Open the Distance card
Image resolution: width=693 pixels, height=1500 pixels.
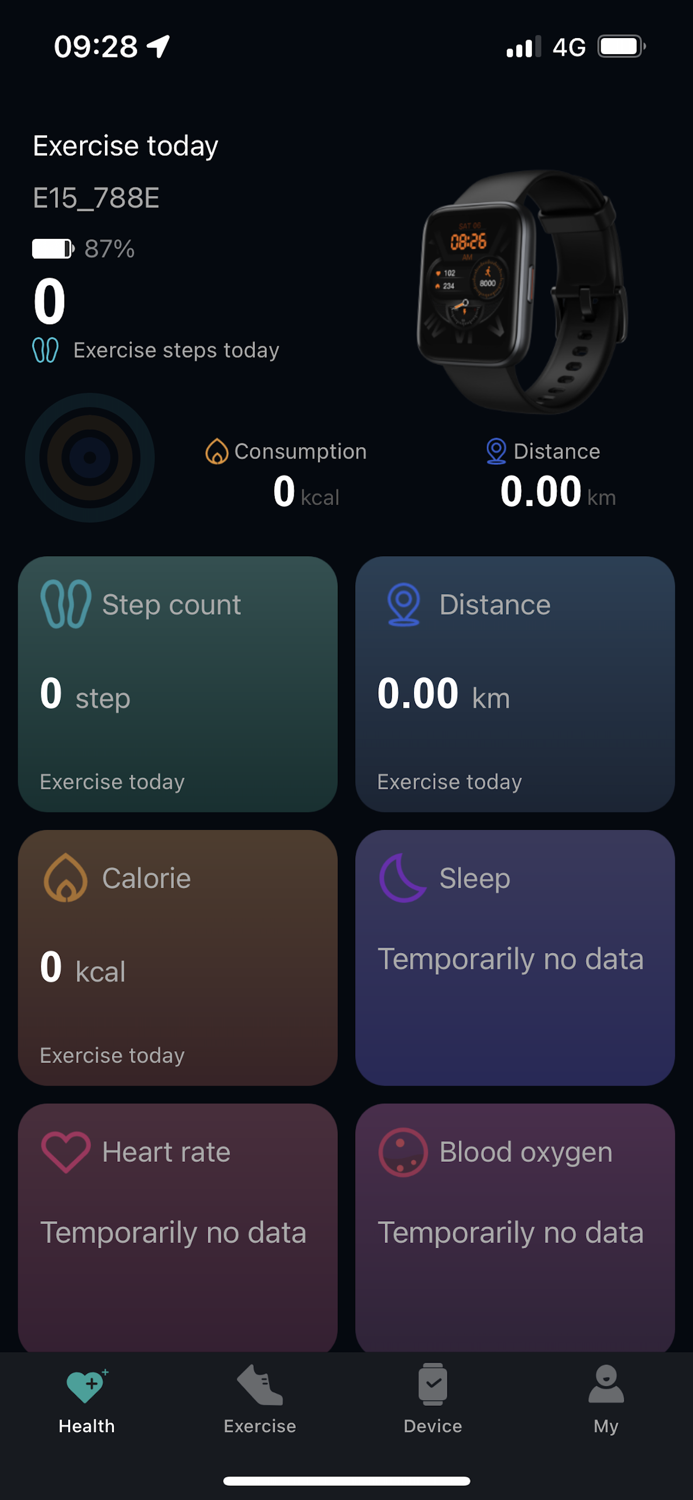pyautogui.click(x=515, y=684)
